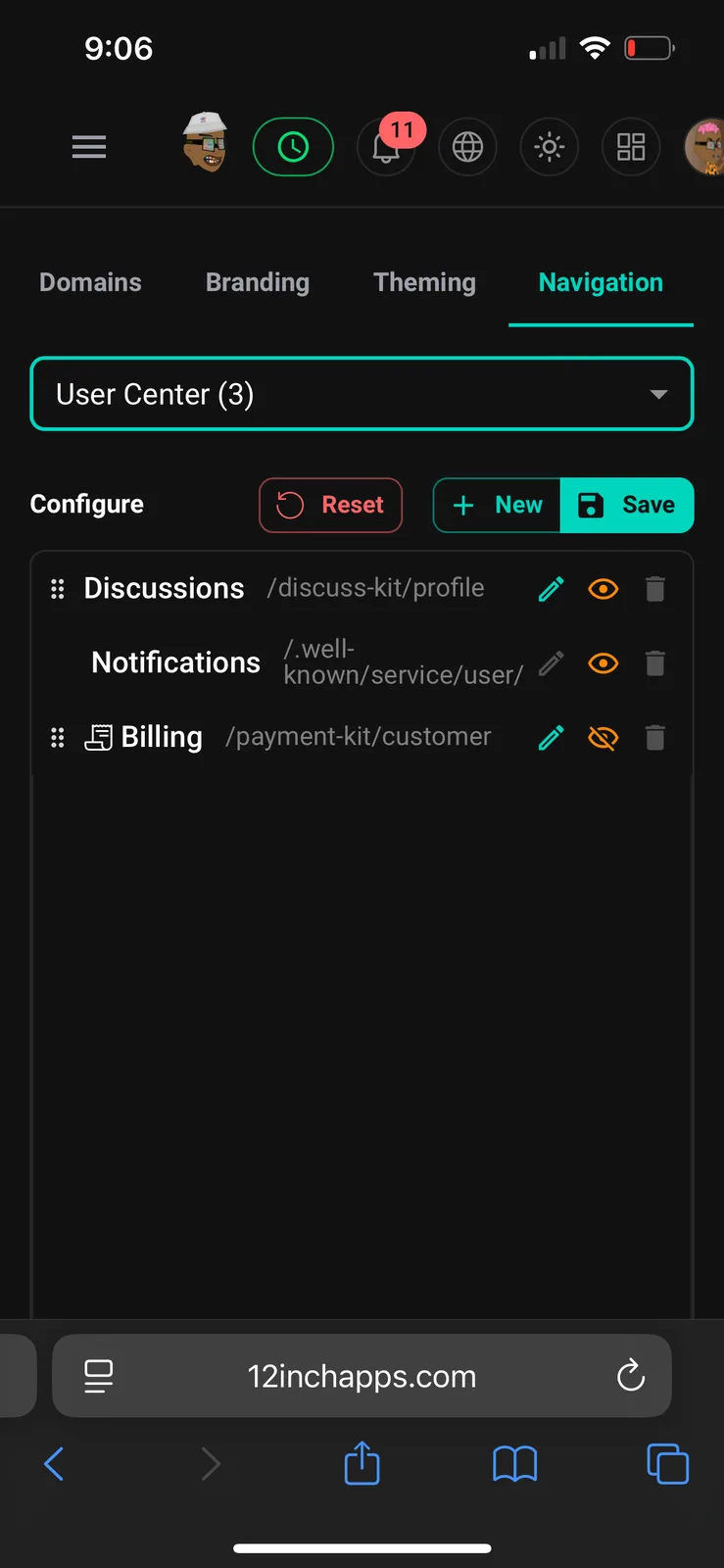Hide the Notifications item with eye icon
This screenshot has width=724, height=1568.
pyautogui.click(x=603, y=663)
